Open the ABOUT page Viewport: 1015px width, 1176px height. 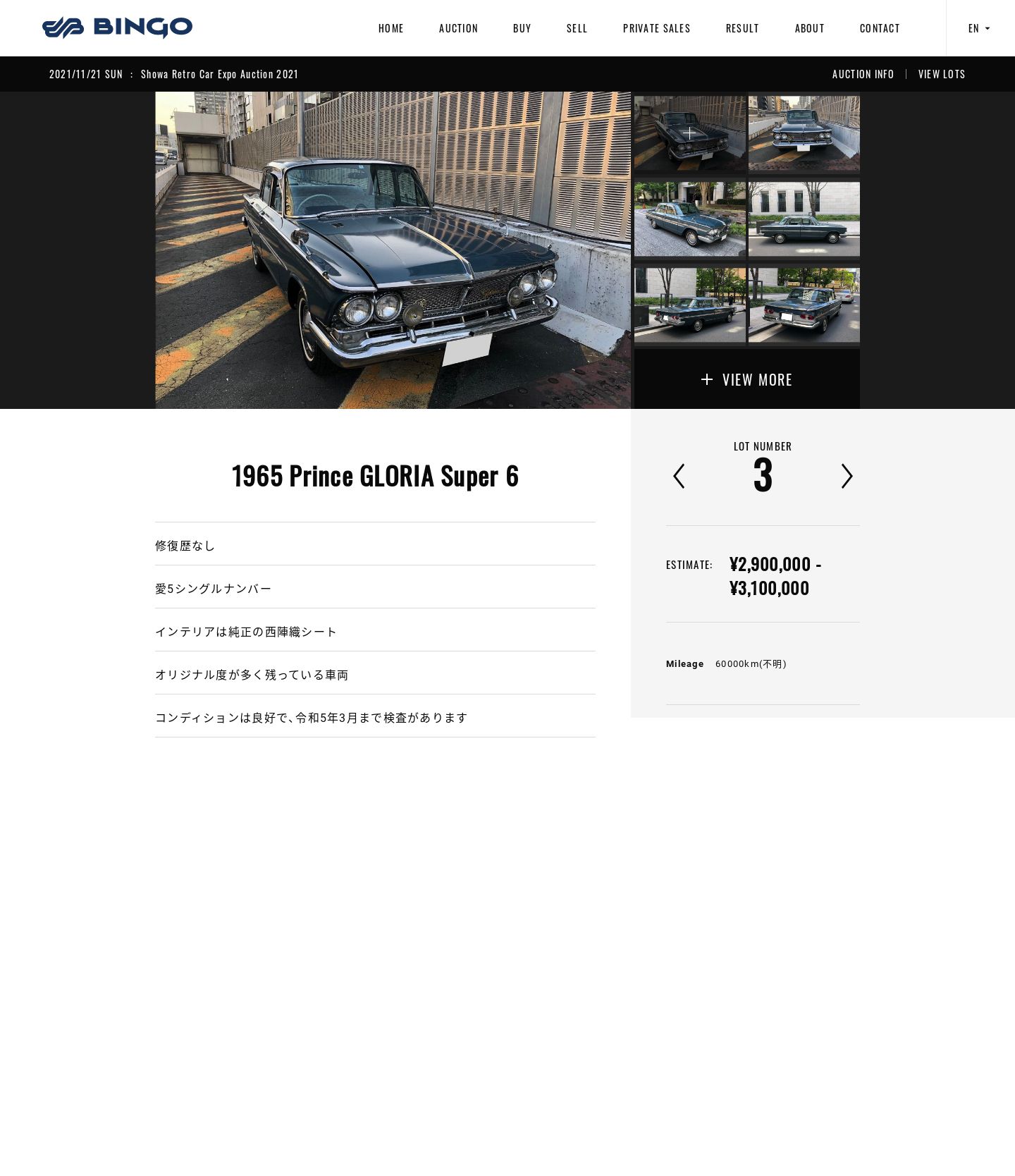tap(809, 28)
